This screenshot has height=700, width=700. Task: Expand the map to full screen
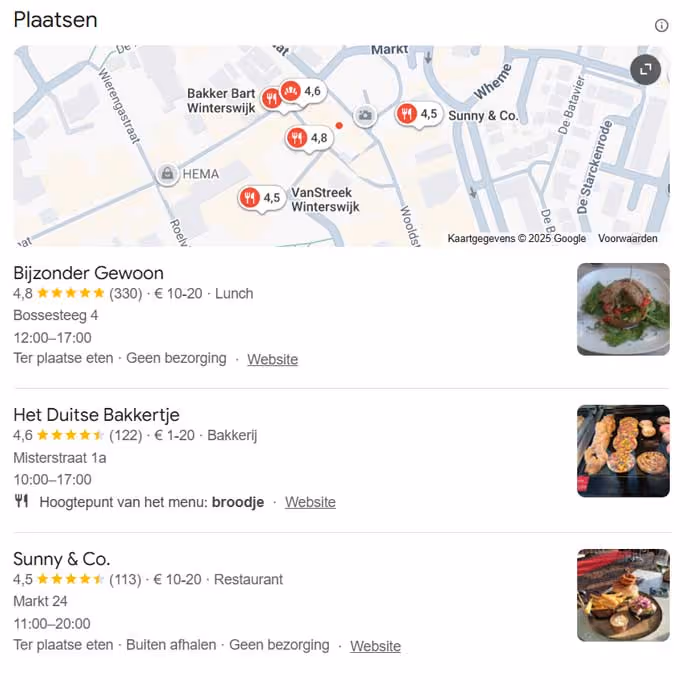[645, 70]
